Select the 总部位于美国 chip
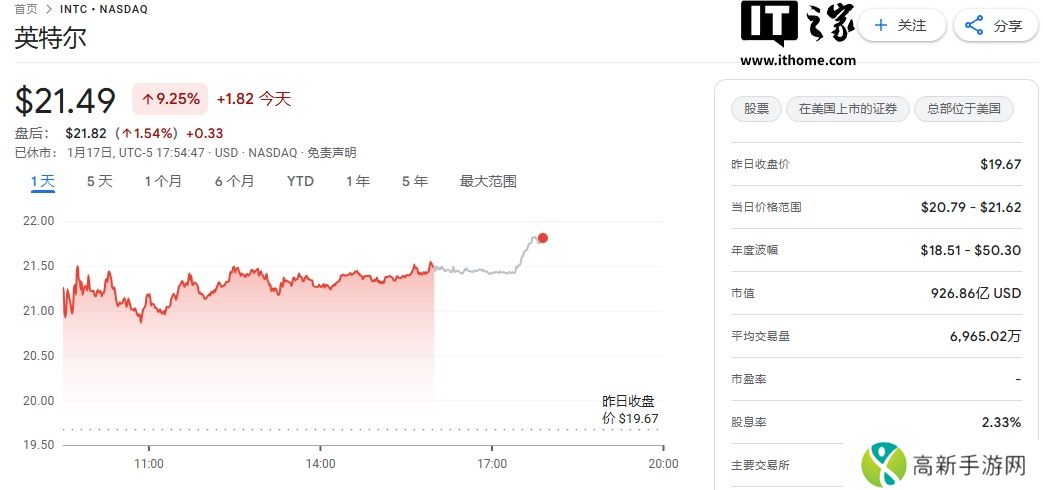 [x=963, y=109]
